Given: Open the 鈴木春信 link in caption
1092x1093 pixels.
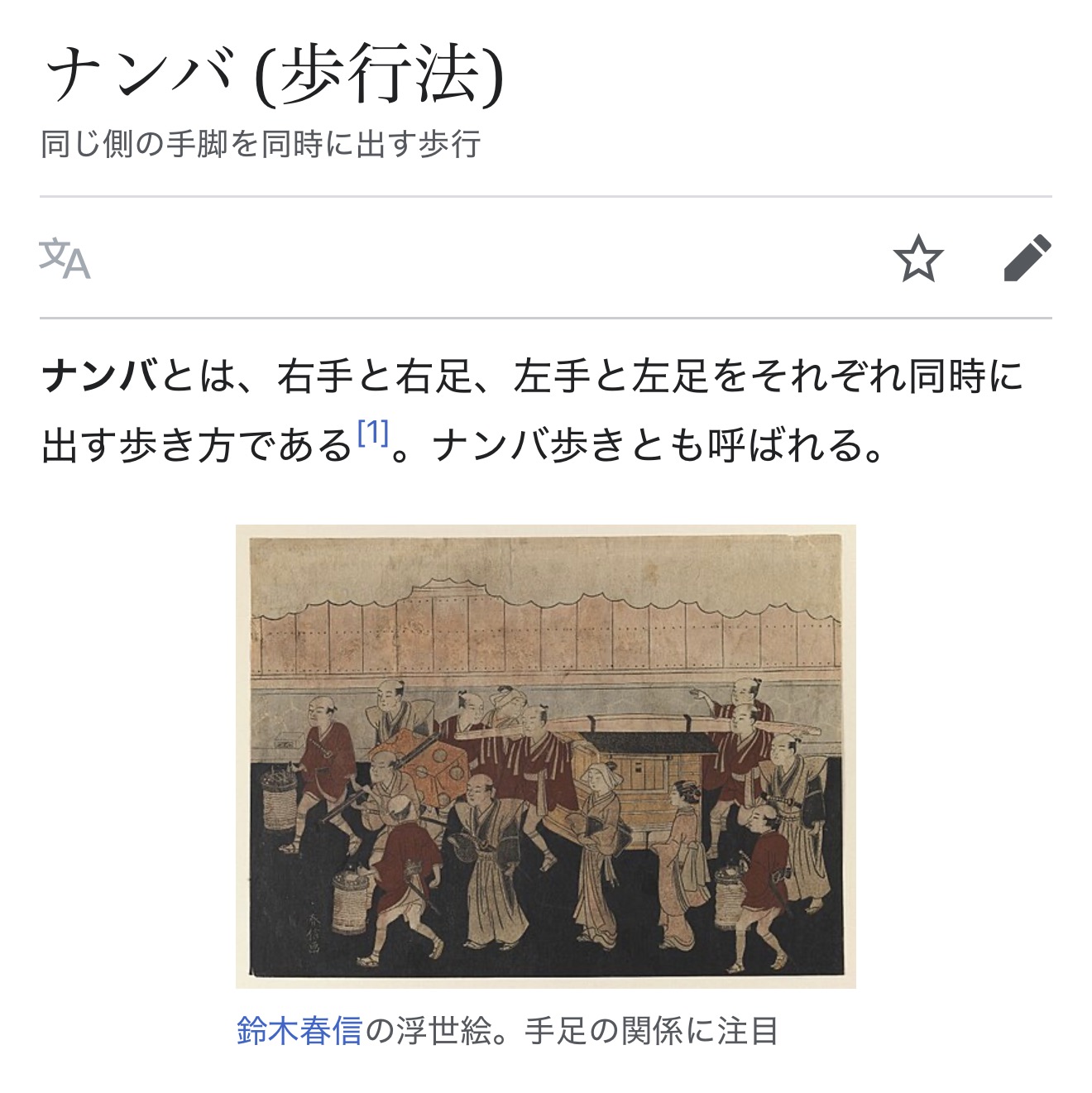Looking at the screenshot, I should pos(299,1031).
